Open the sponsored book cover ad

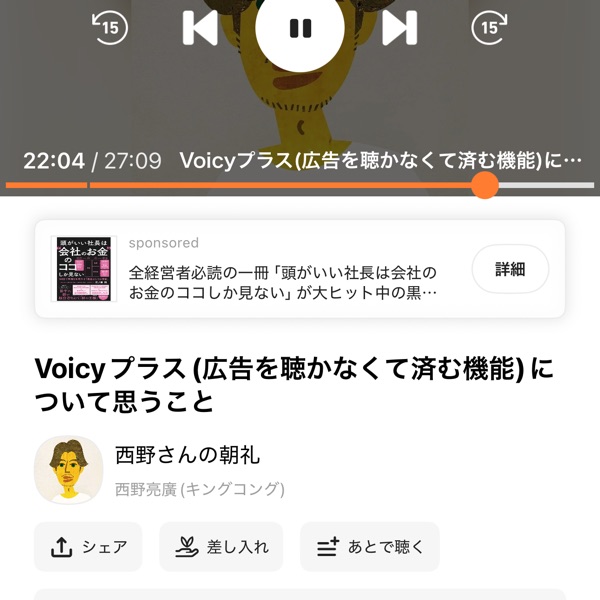(x=84, y=269)
